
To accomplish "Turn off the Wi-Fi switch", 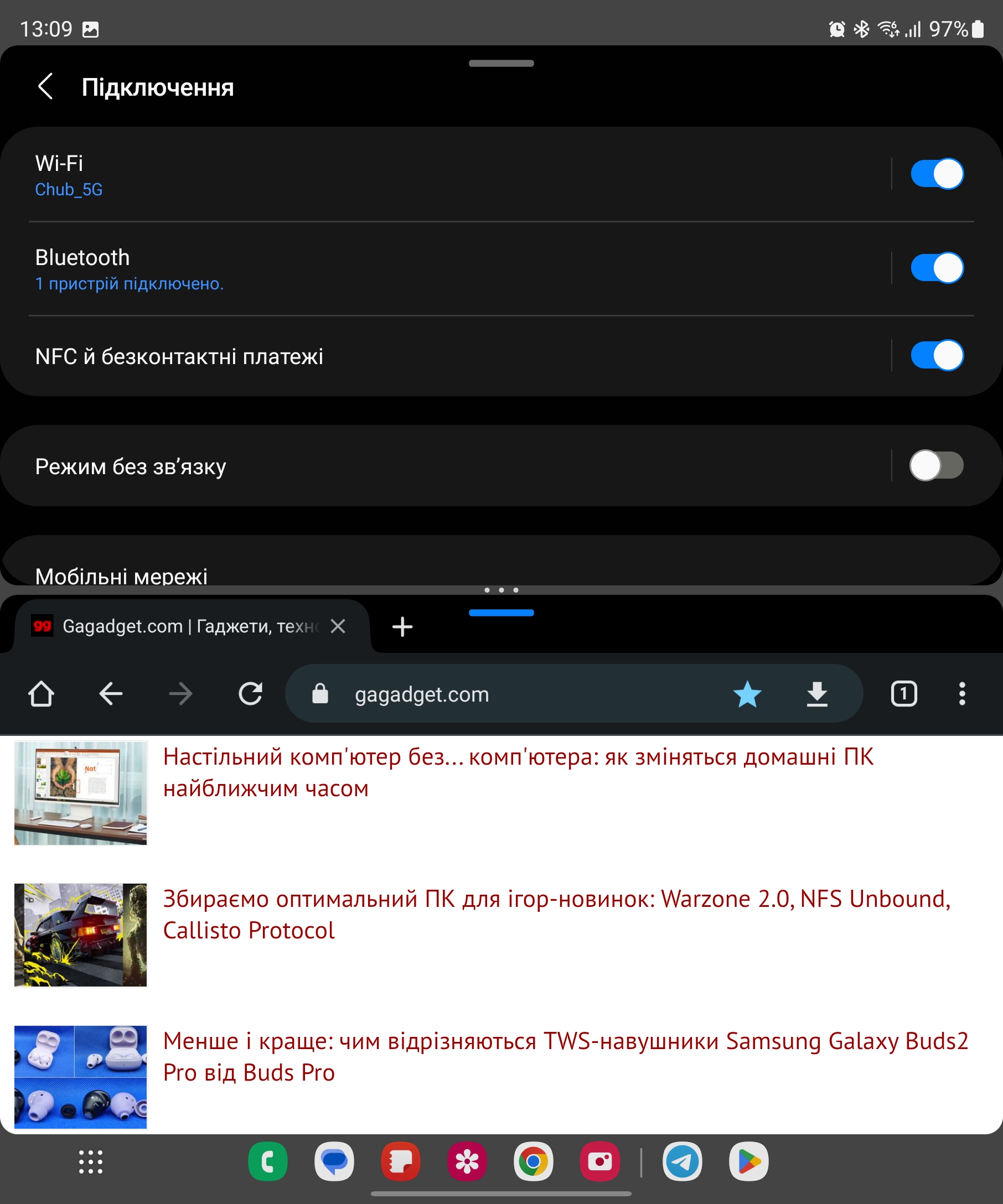I will pos(937,174).
